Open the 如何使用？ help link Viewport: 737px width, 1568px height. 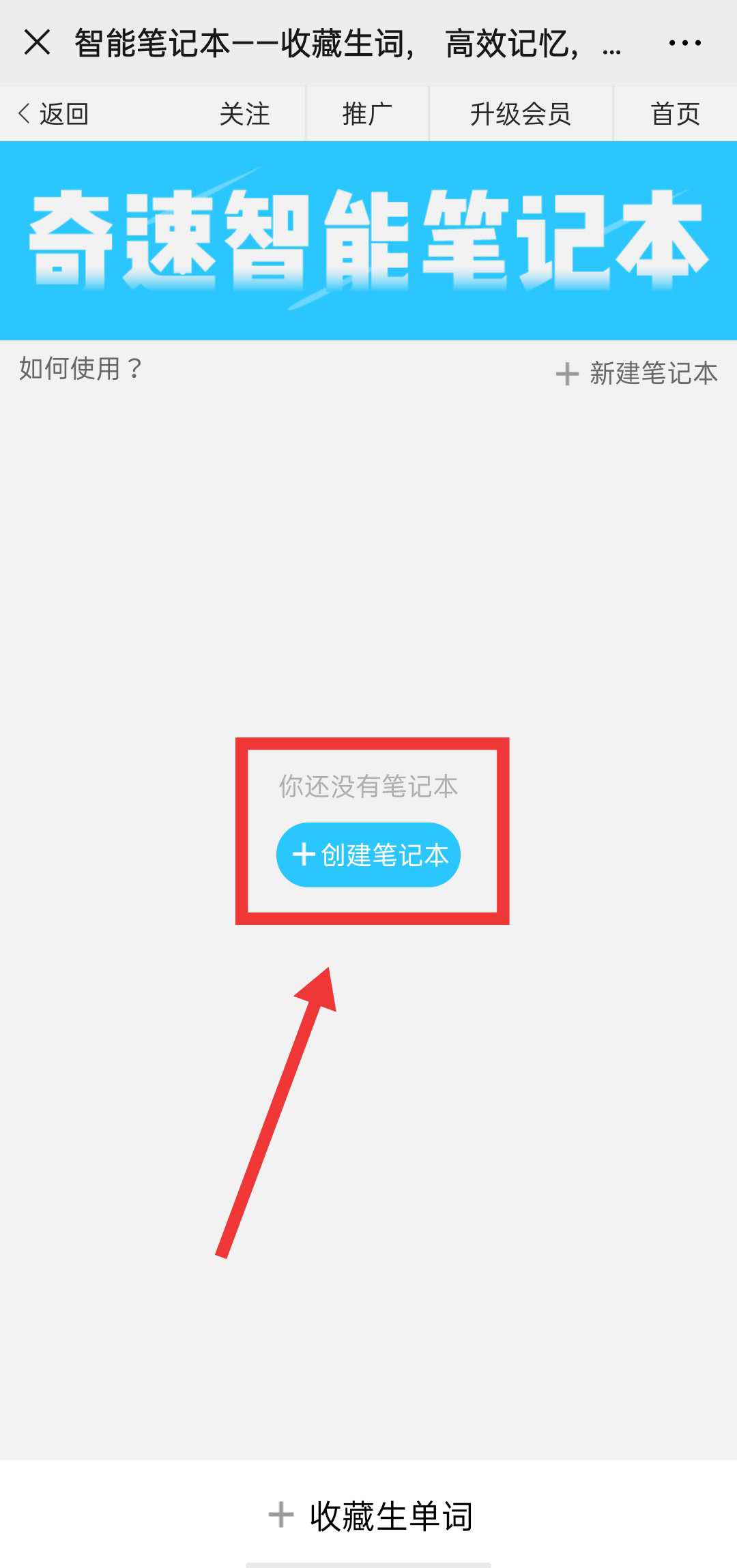[x=81, y=368]
